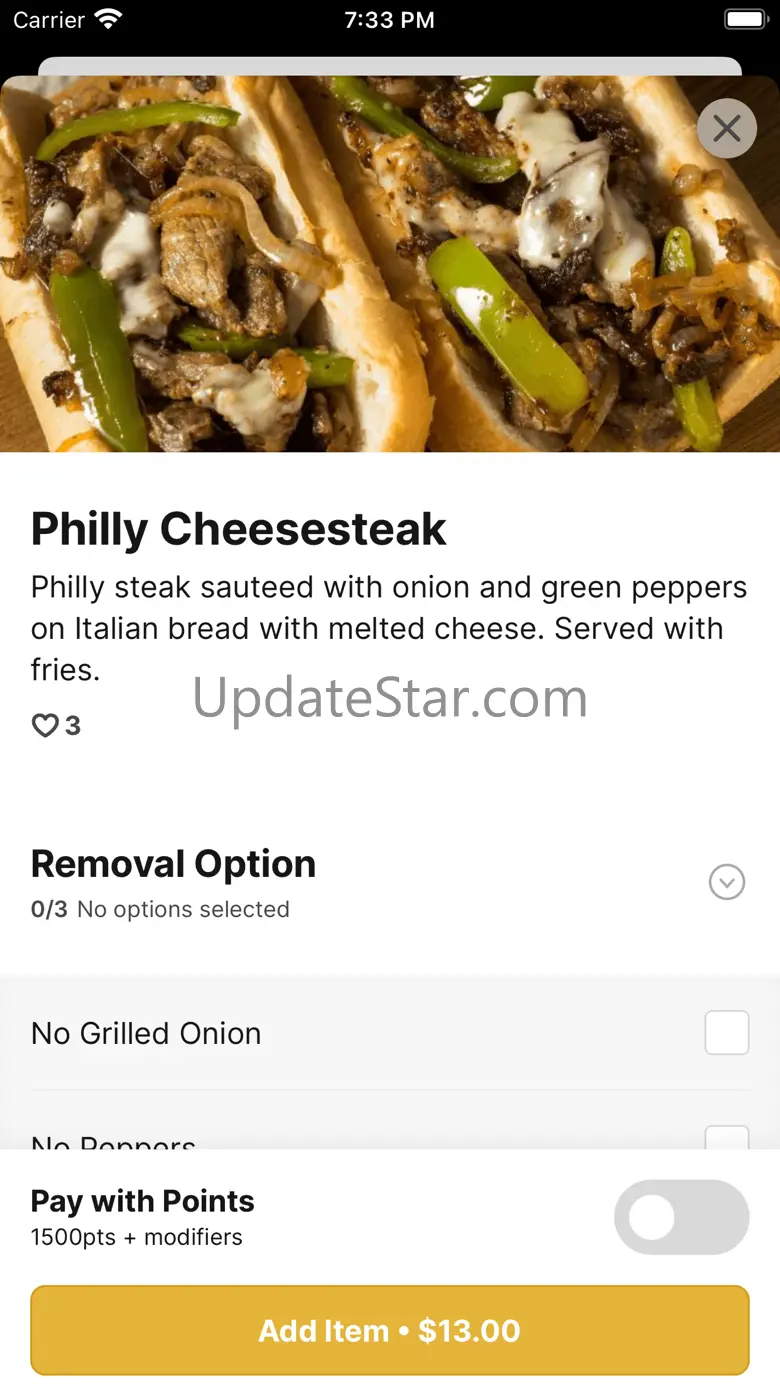The height and width of the screenshot is (1387, 780).
Task: Check the No Grilled Onion option
Action: [727, 1033]
